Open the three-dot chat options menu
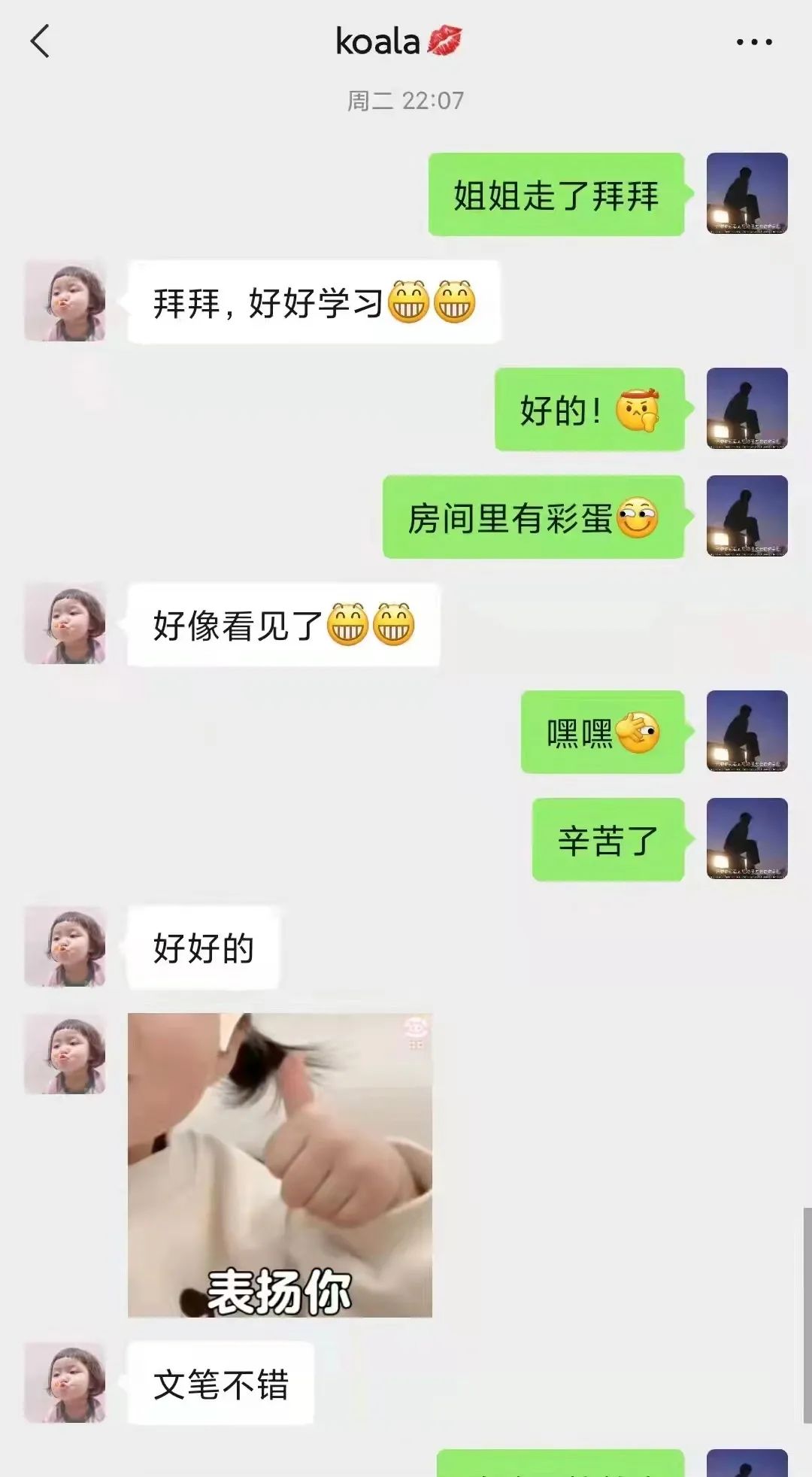This screenshot has width=812, height=1477. (754, 42)
